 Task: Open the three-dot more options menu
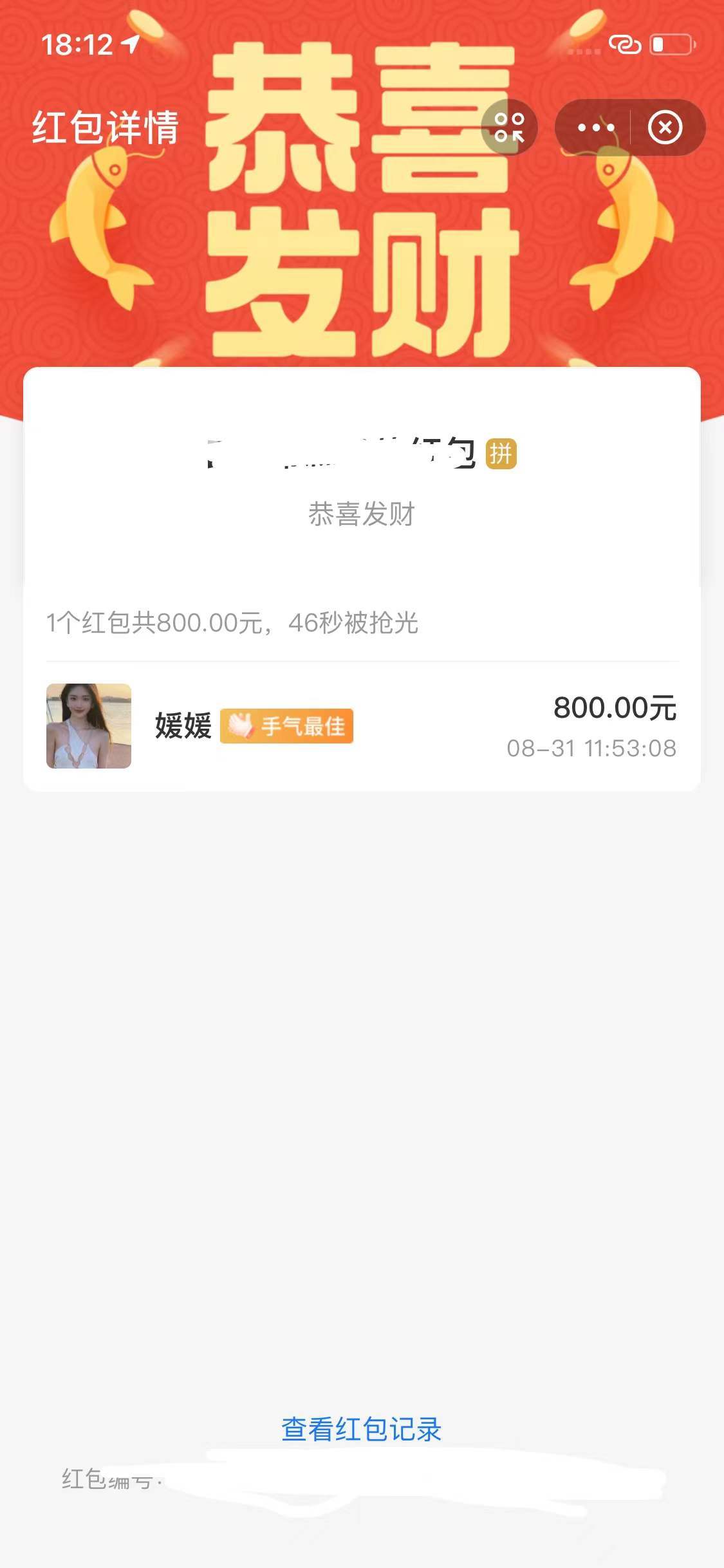tap(595, 127)
